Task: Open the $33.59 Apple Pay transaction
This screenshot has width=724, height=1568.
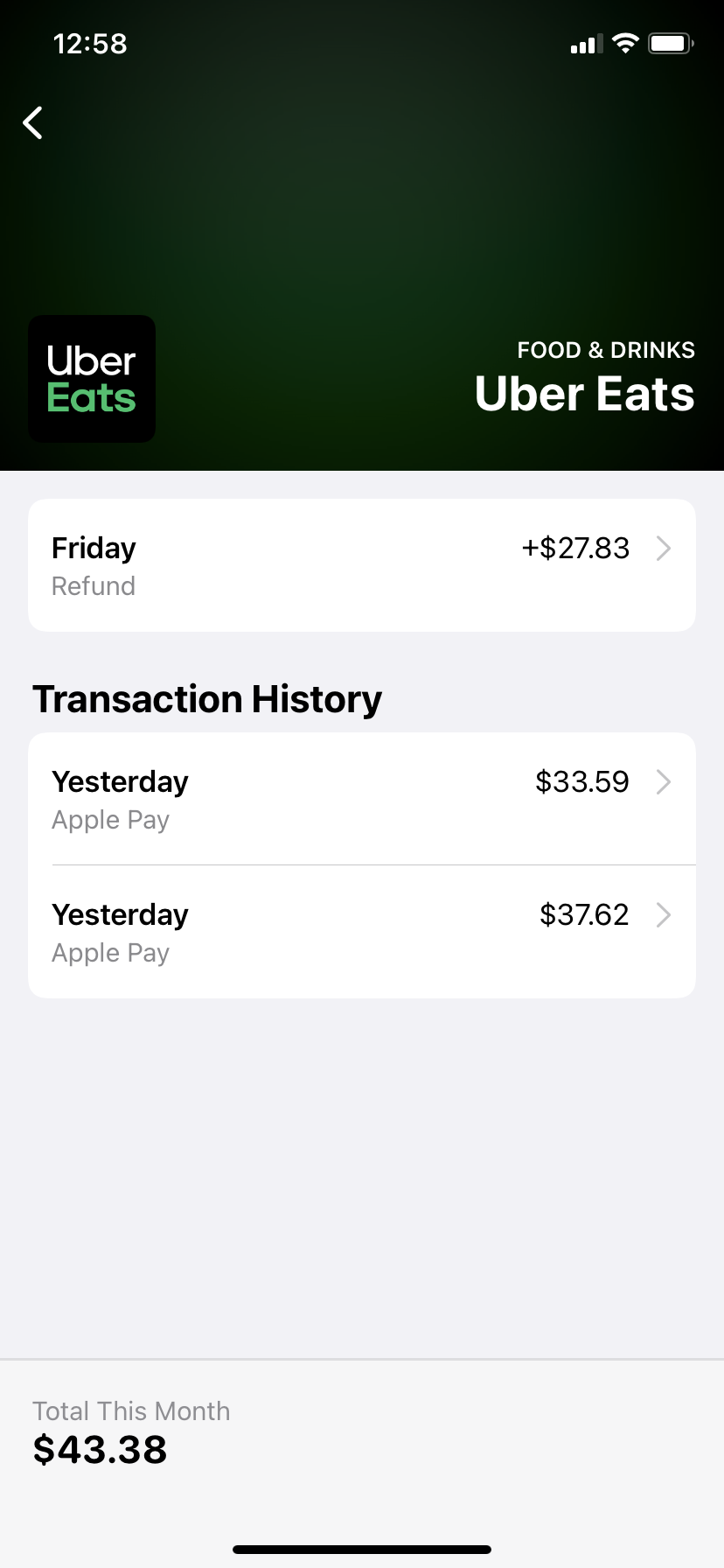Action: 361,799
